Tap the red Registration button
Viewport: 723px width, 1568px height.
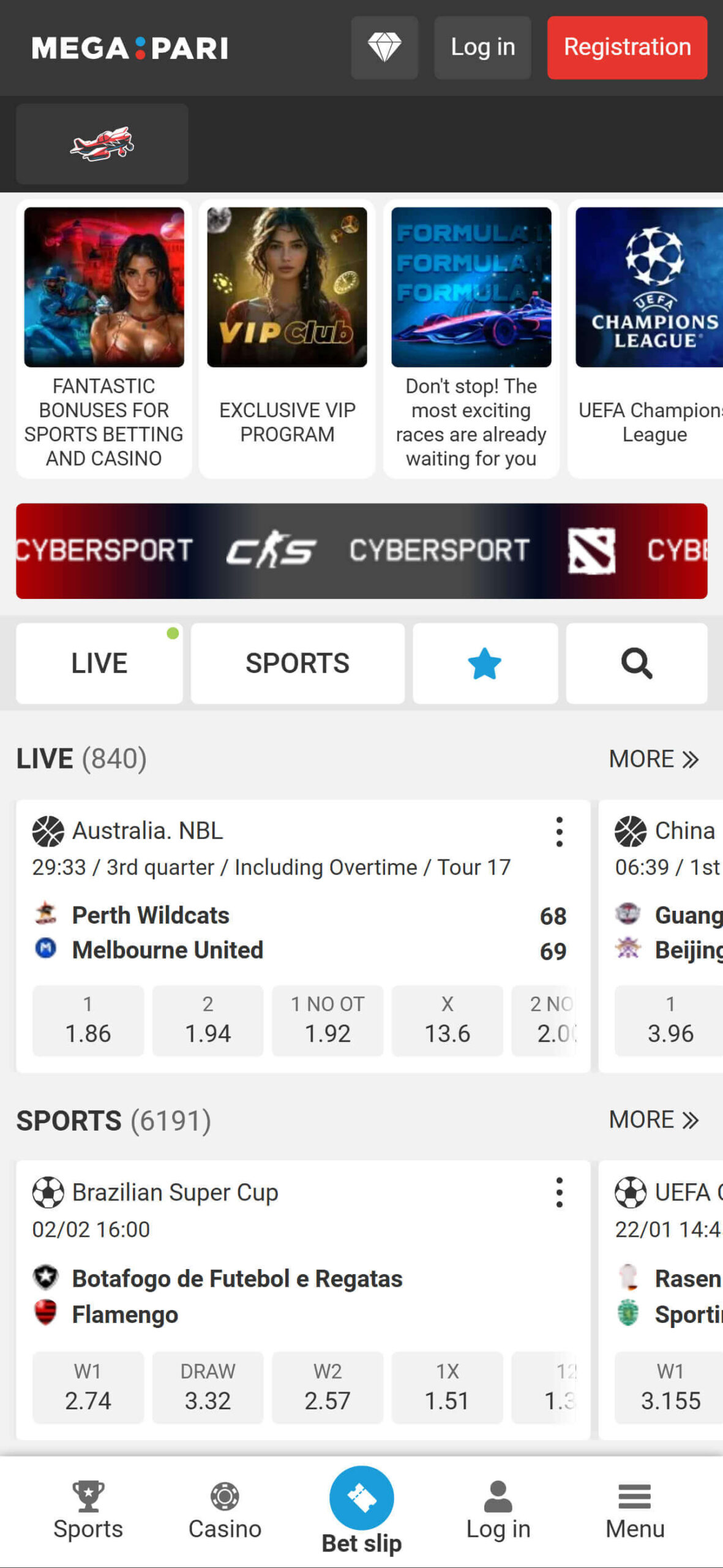coord(627,47)
